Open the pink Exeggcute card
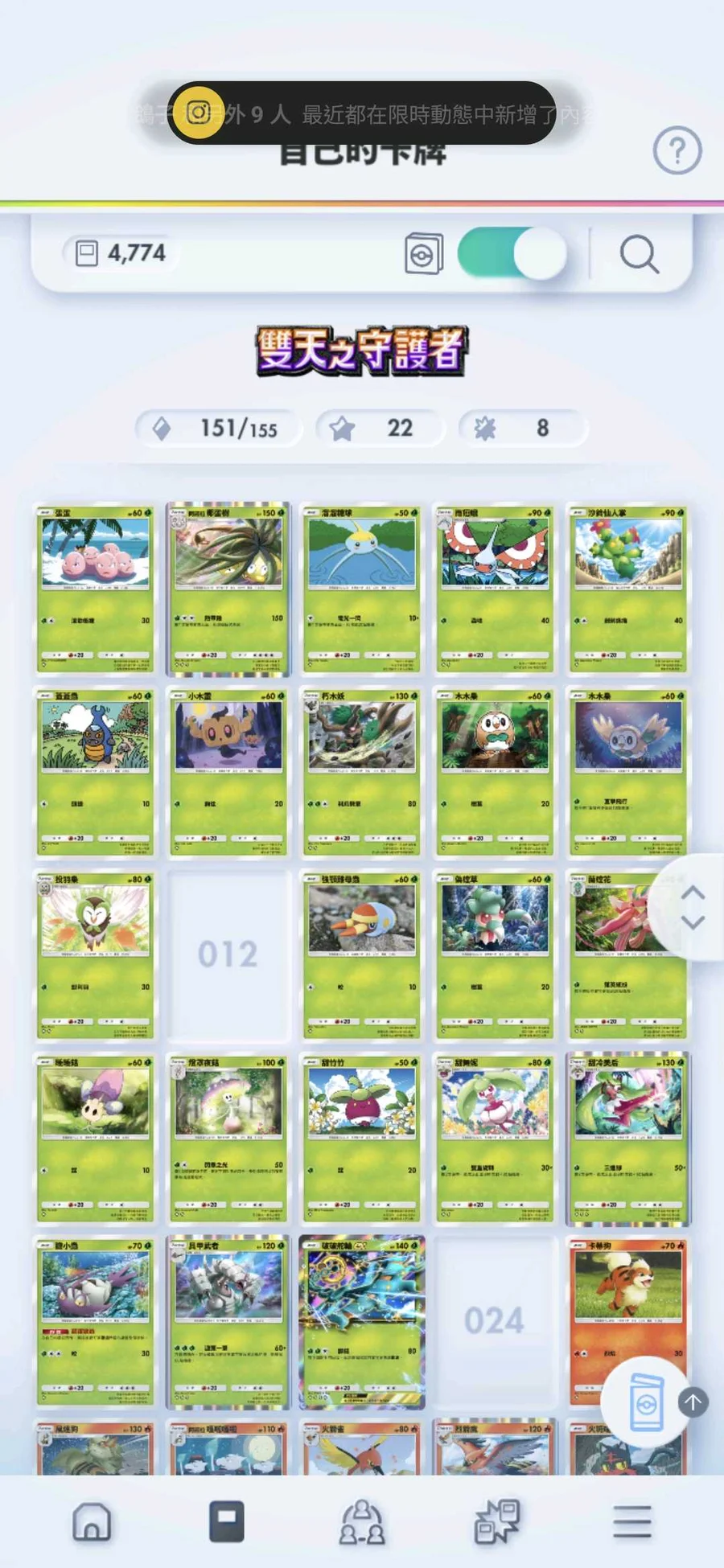This screenshot has width=724, height=1568. 95,589
